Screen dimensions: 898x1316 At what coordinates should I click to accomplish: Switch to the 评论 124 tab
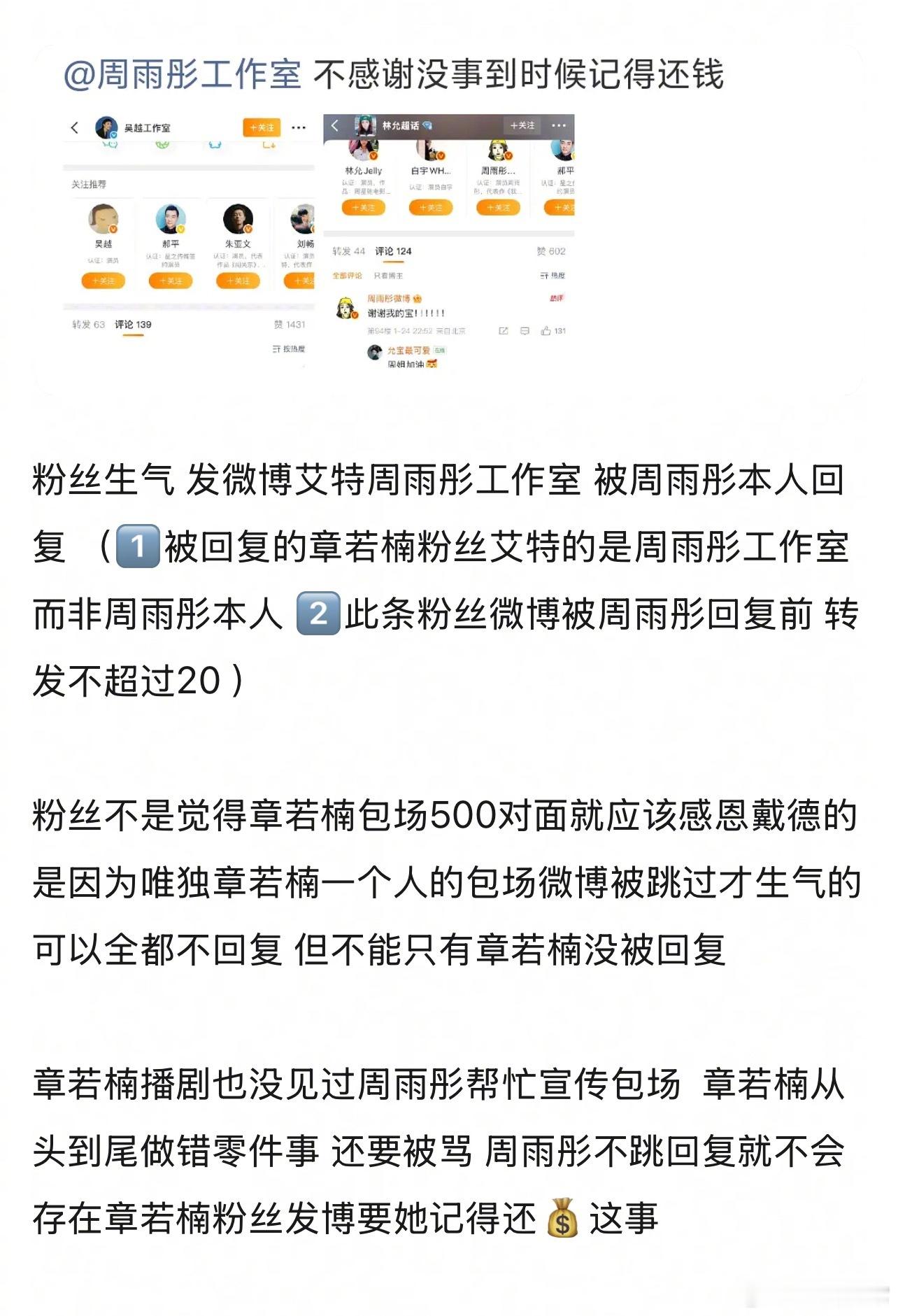(x=392, y=251)
